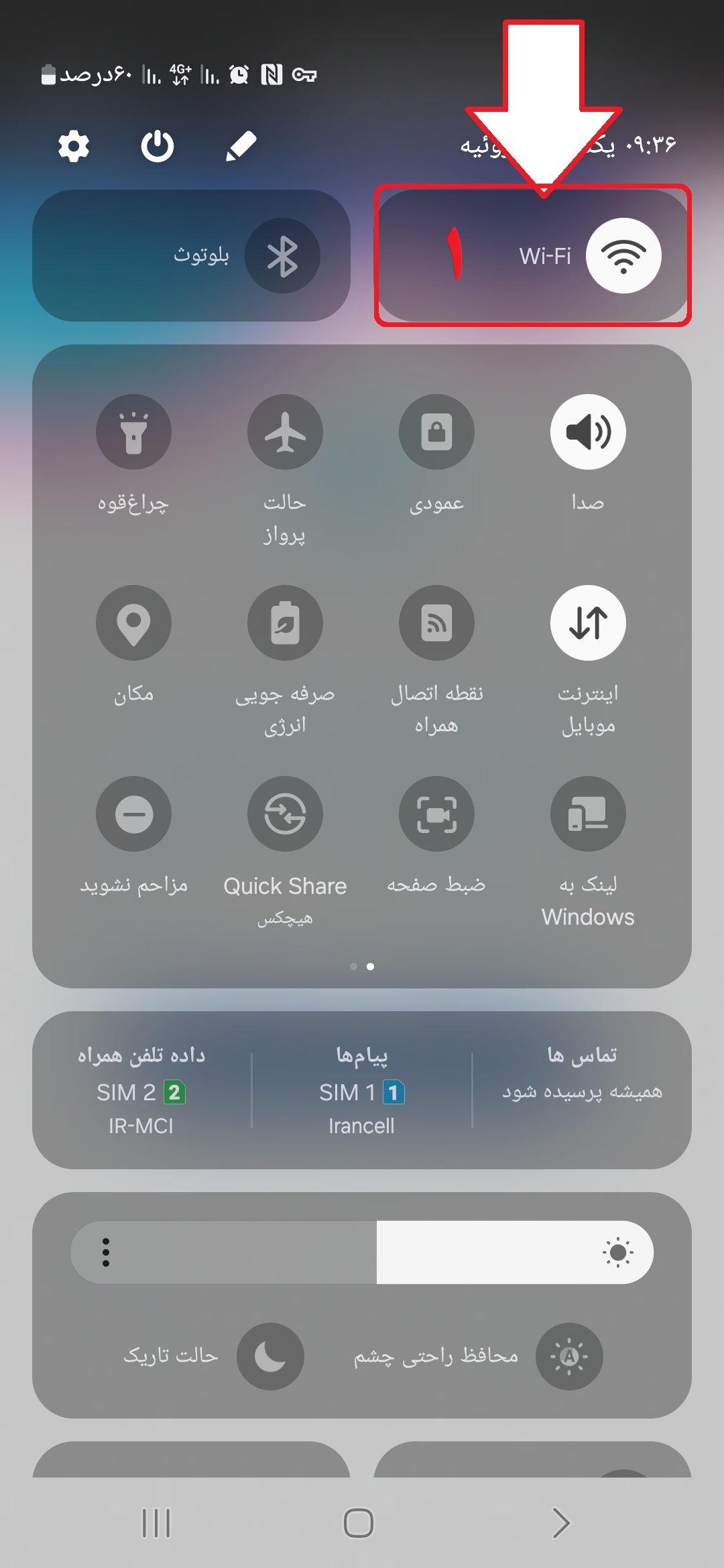Disable mobile data tile
This screenshot has height=1568, width=724.
point(588,623)
